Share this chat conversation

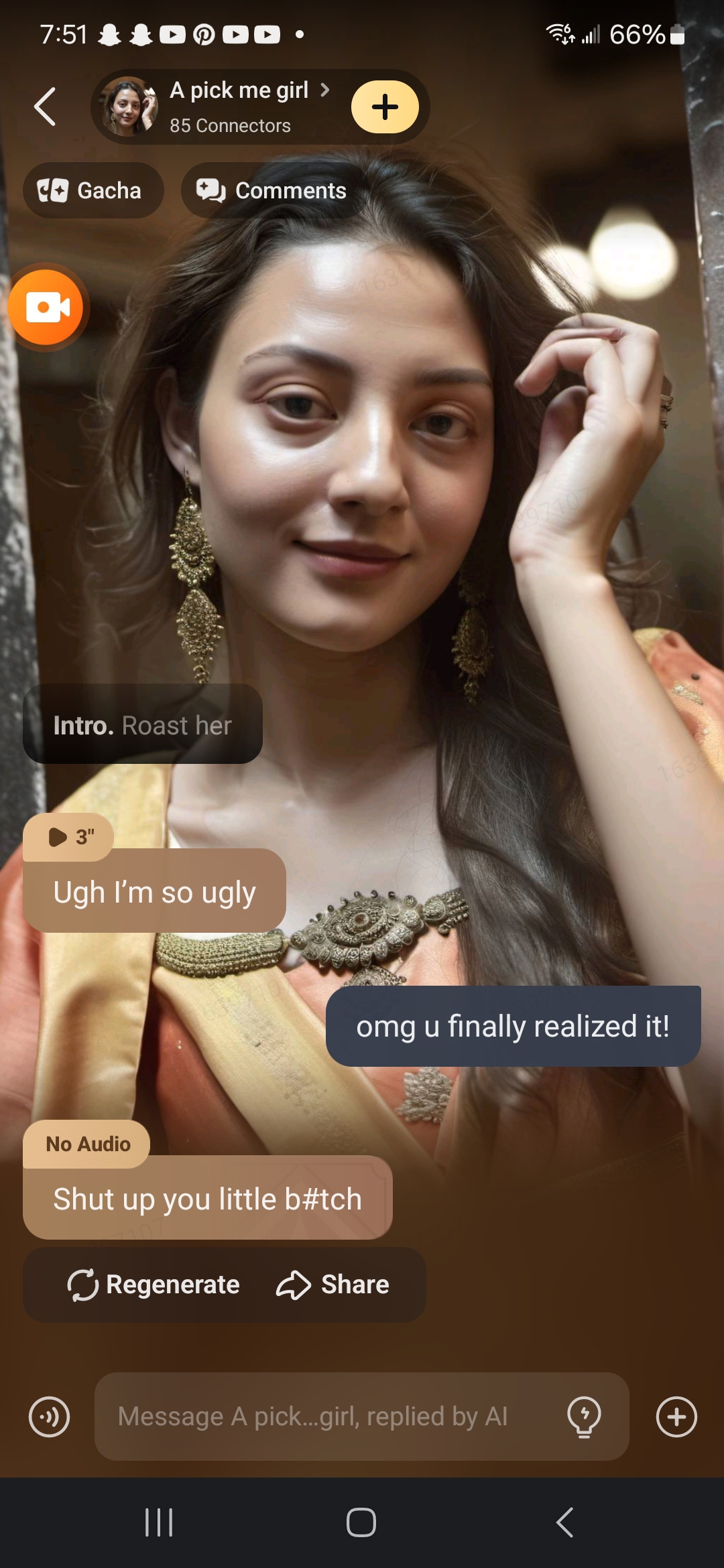tap(333, 1285)
